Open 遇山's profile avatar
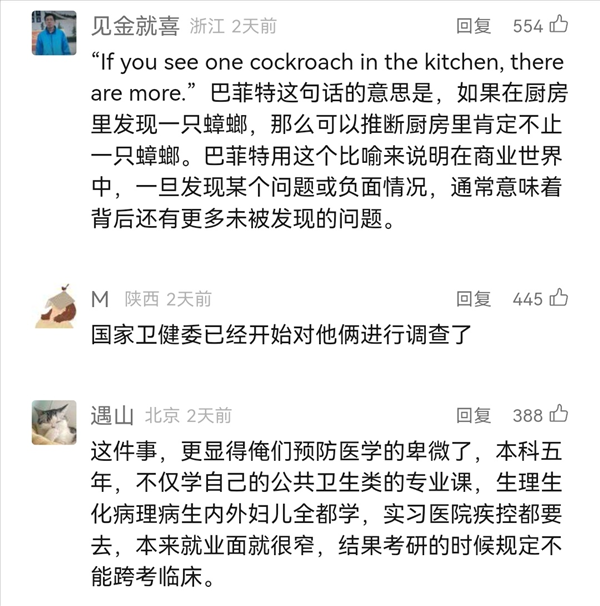 (x=54, y=422)
